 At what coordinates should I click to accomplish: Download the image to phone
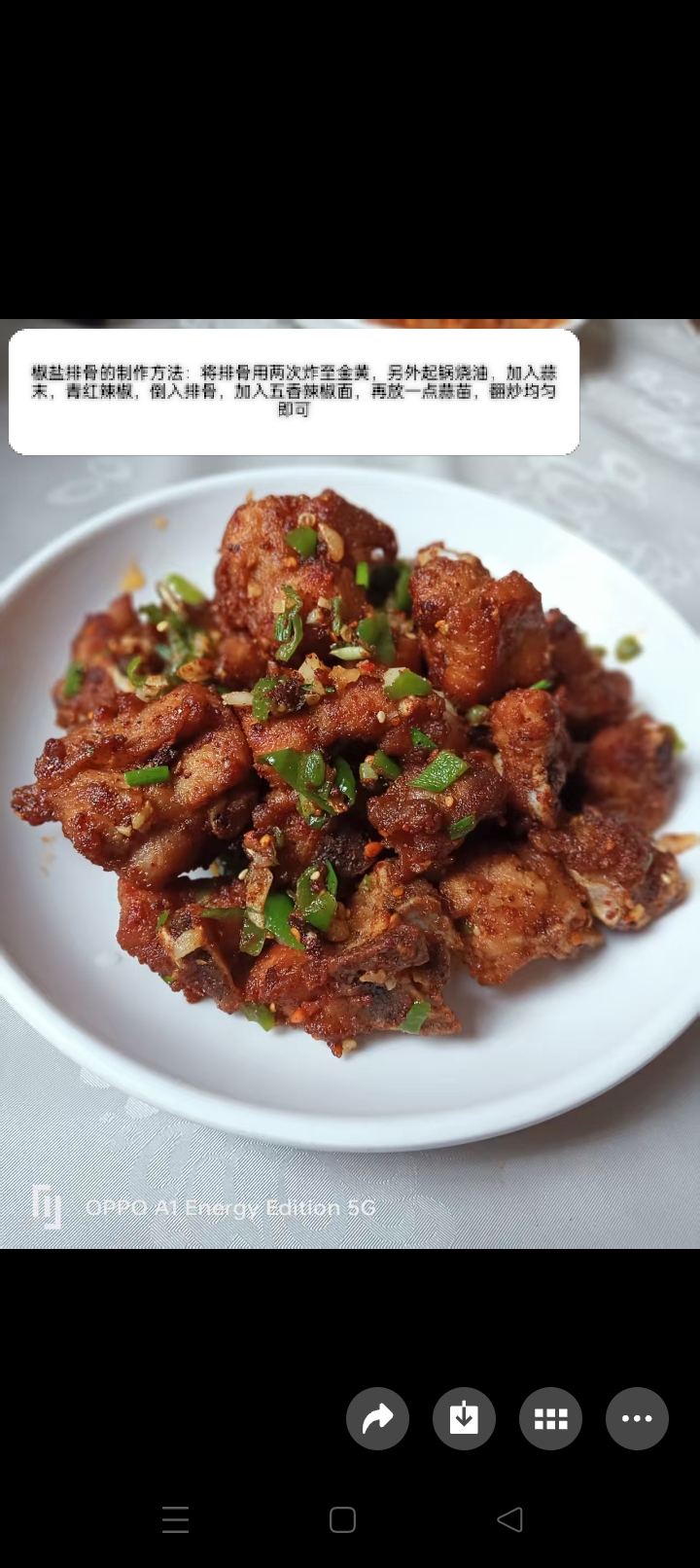tap(464, 1418)
